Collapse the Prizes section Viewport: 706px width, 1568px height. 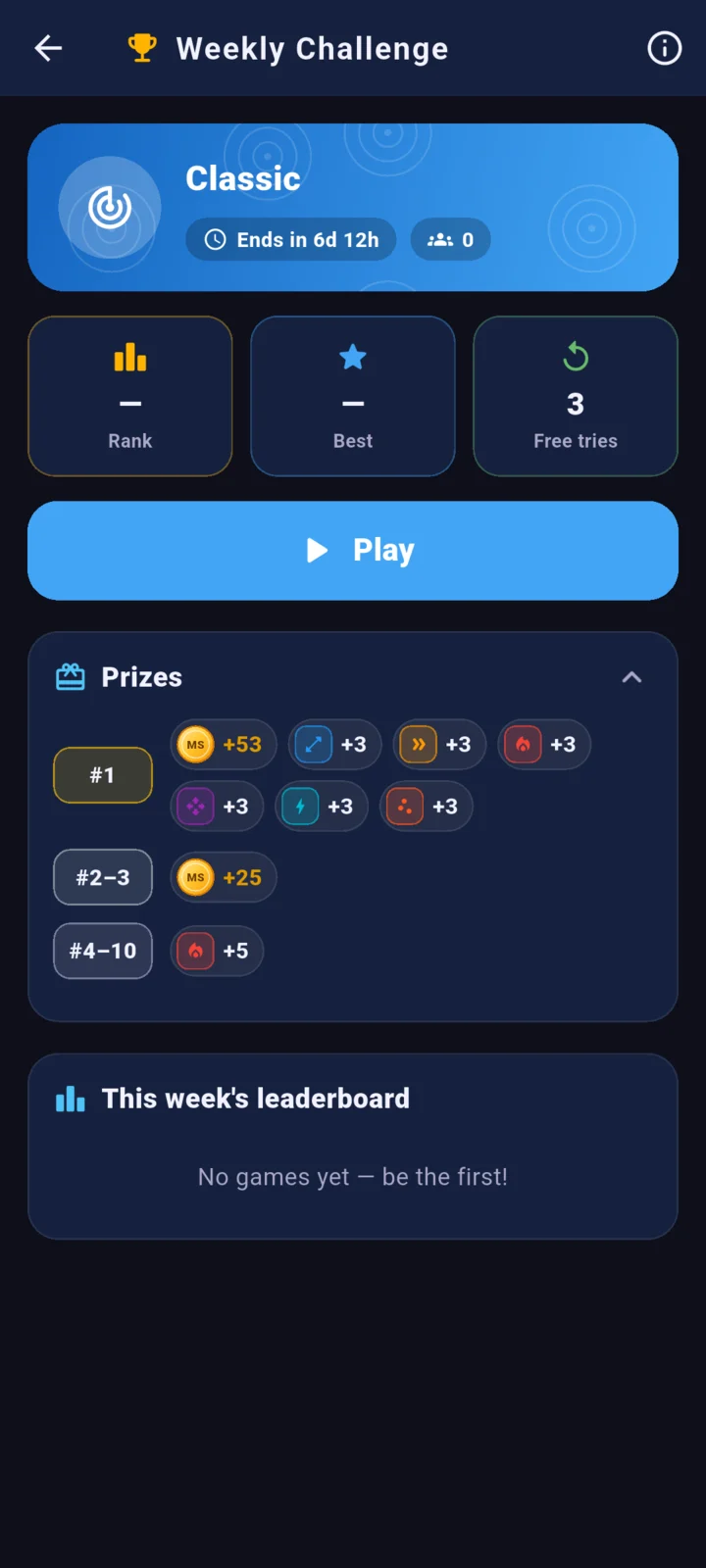click(x=631, y=677)
